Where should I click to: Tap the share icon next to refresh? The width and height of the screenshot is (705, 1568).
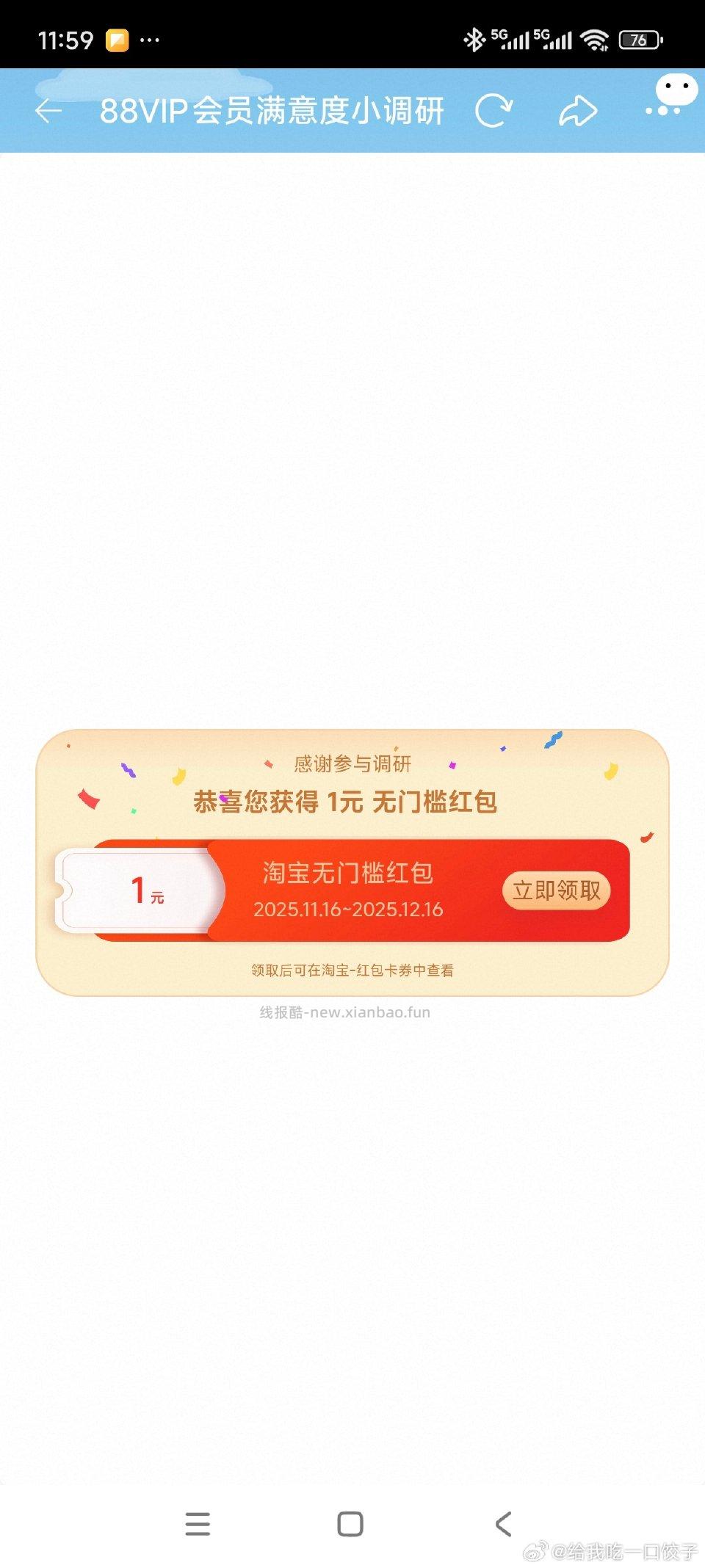pos(577,110)
